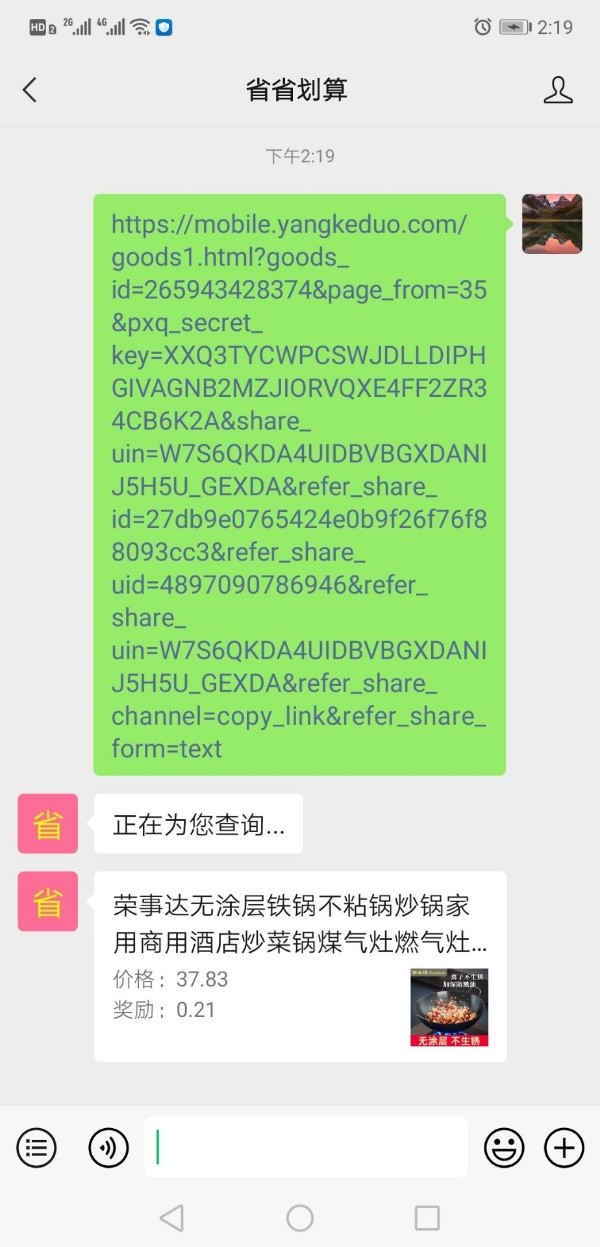
Task: Go back from the 省省划算 chat
Action: tap(30, 90)
